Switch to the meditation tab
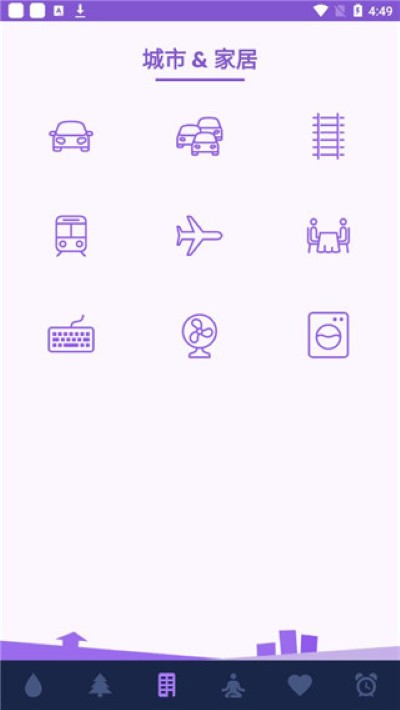This screenshot has width=400, height=710. [x=233, y=685]
